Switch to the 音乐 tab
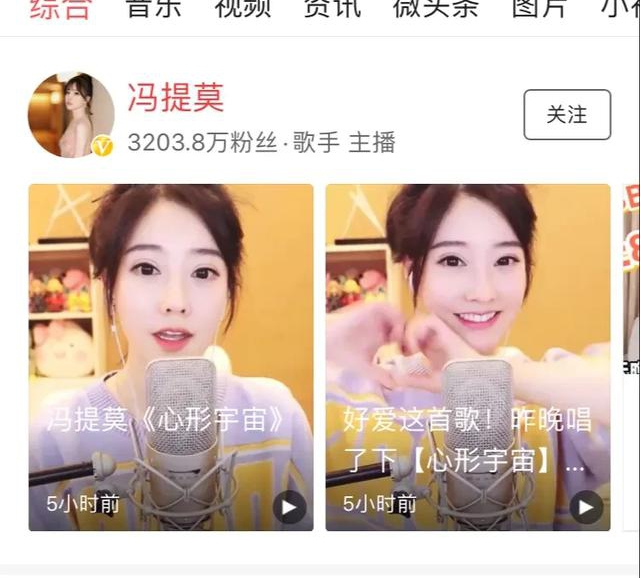This screenshot has width=641, height=578. (152, 8)
